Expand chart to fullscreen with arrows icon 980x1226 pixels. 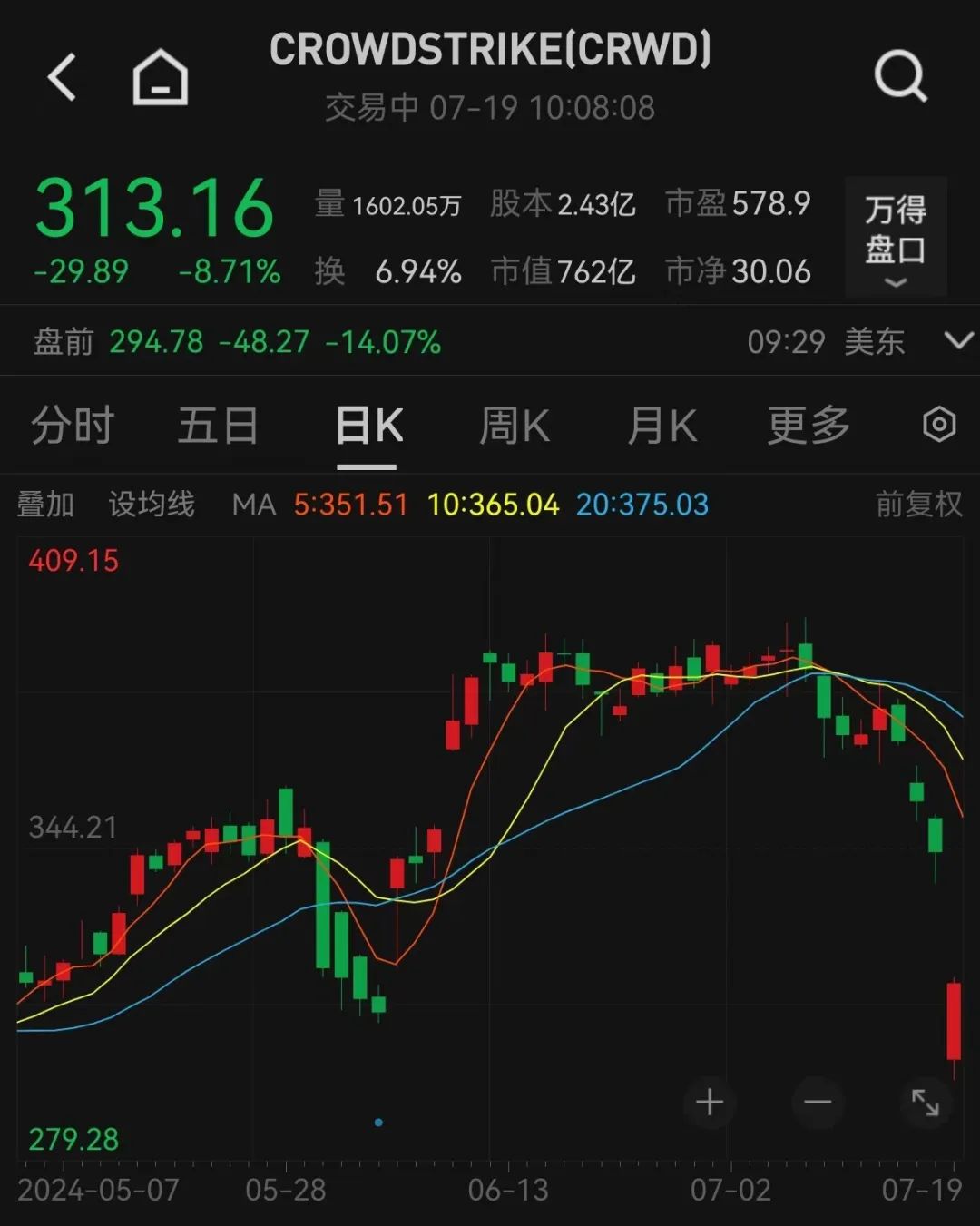point(925,1103)
